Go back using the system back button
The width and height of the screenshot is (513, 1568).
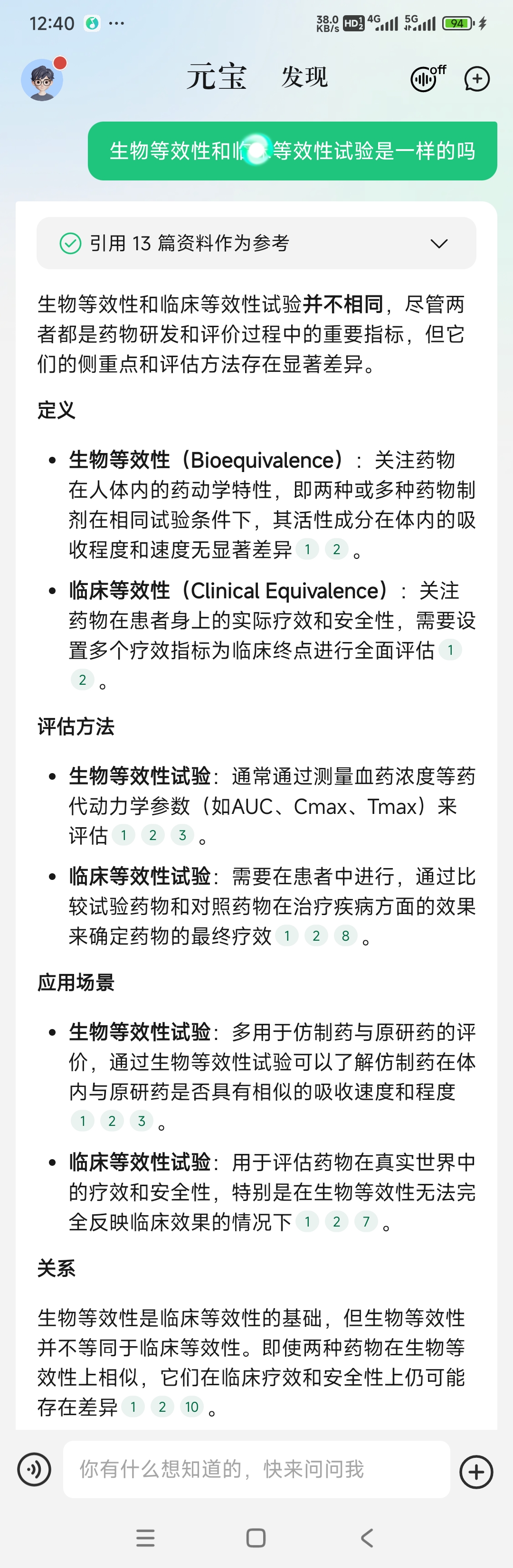pos(366,1538)
